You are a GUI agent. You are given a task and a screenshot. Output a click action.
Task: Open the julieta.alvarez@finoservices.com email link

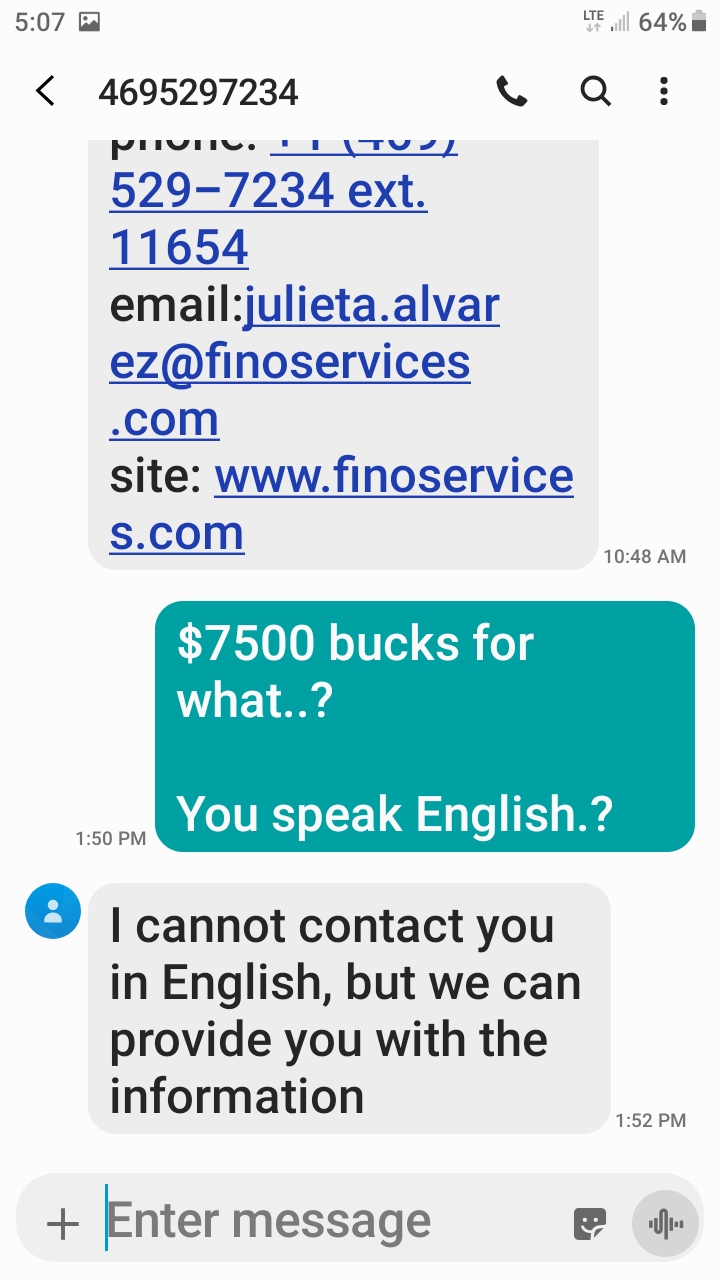(300, 360)
